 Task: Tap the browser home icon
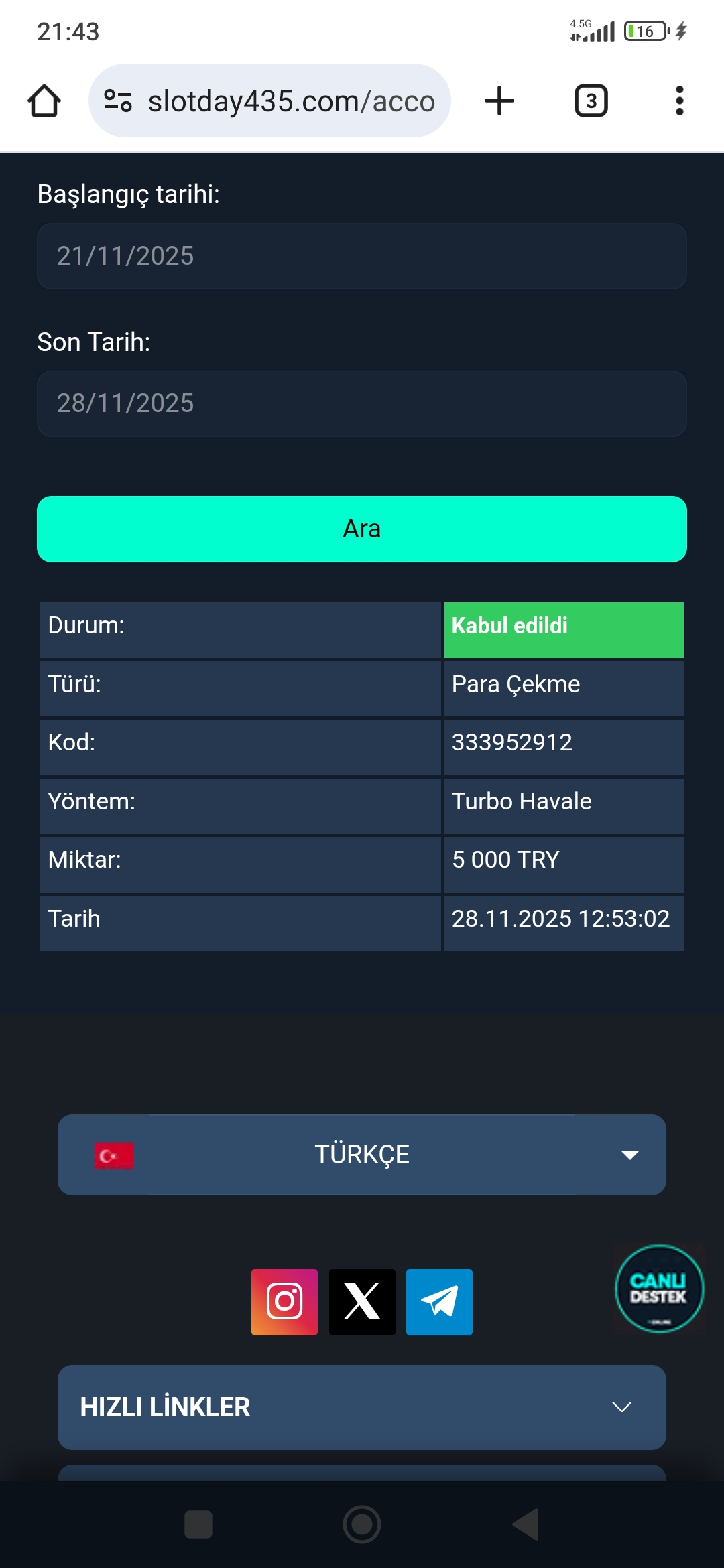click(x=44, y=101)
